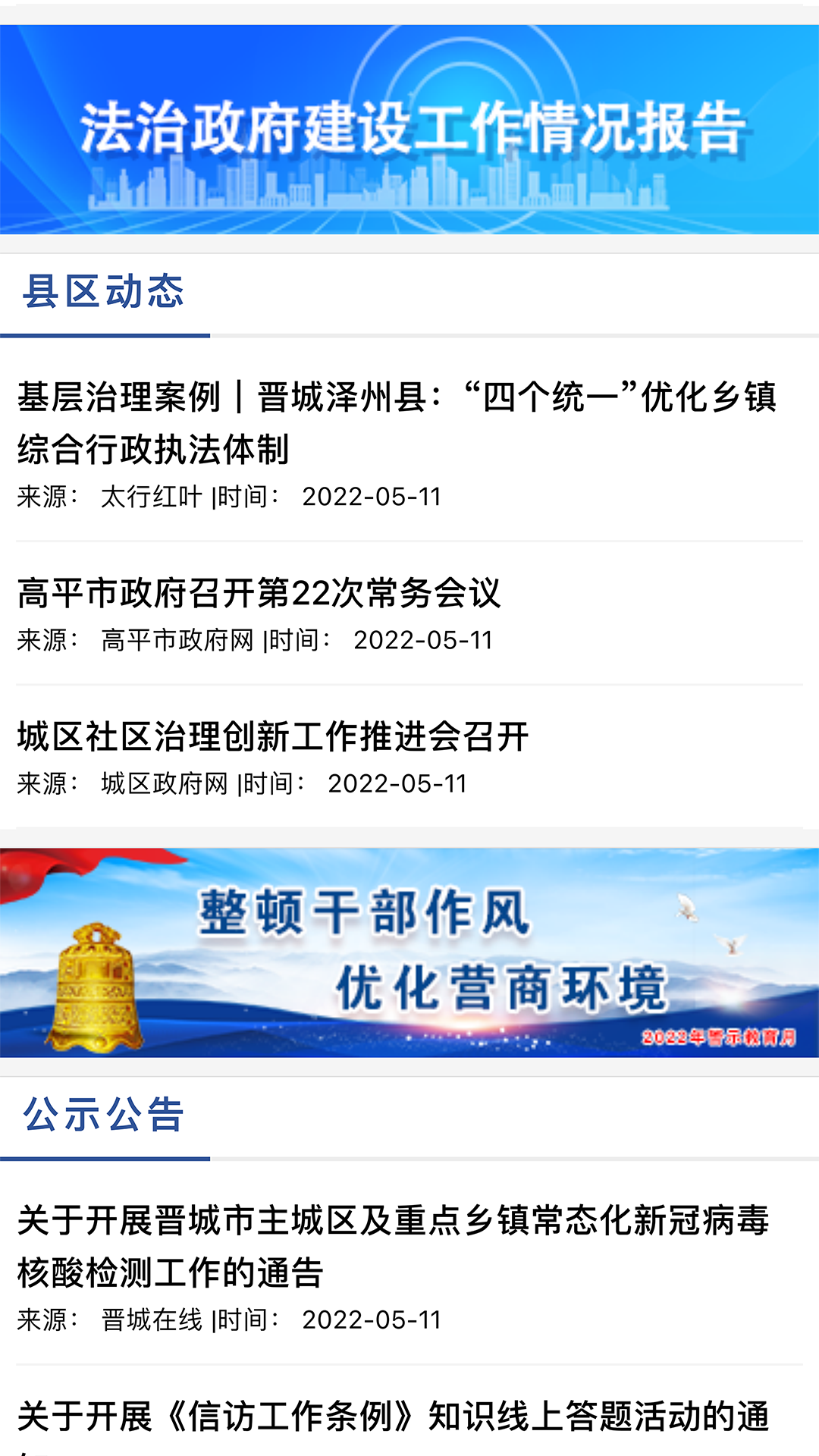The width and height of the screenshot is (819, 1456).
Task: Tap the 整顿干部作风 优化营商环境 banner
Action: pos(409,952)
